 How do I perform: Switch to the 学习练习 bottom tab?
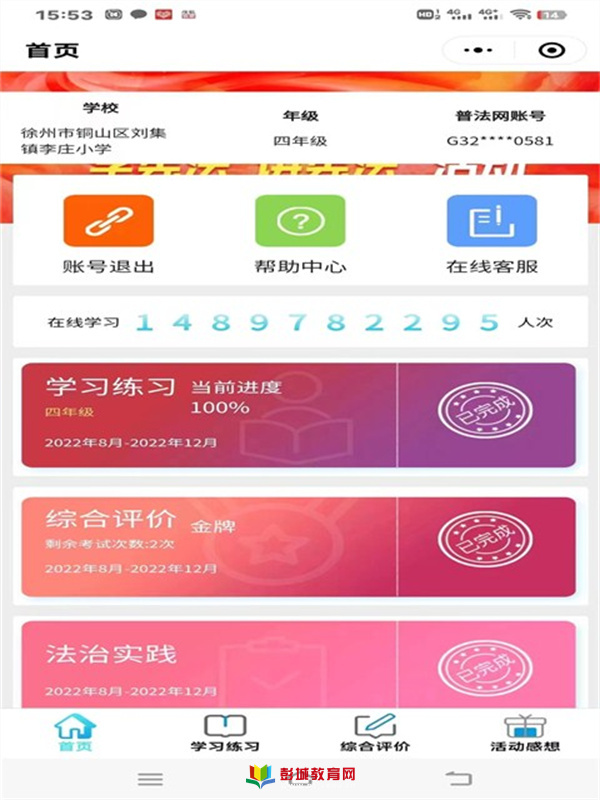point(225,733)
